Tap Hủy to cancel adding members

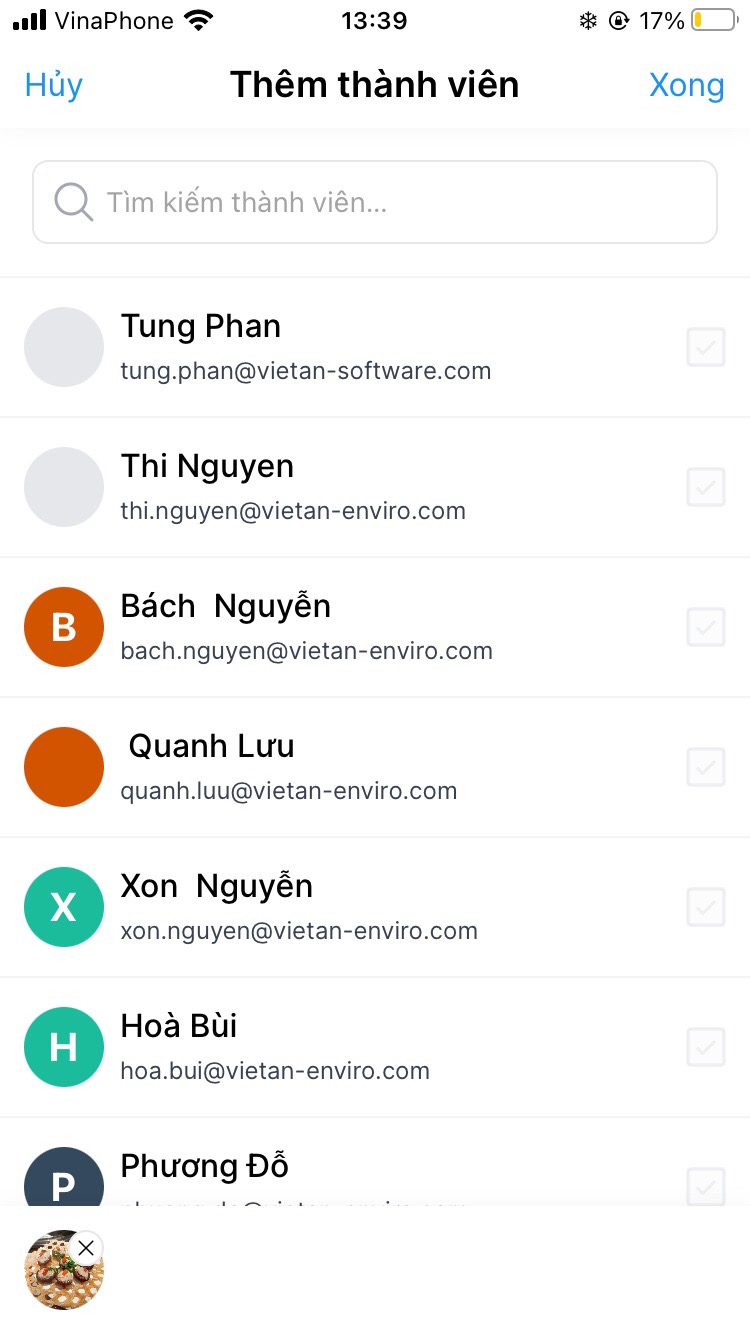(53, 85)
